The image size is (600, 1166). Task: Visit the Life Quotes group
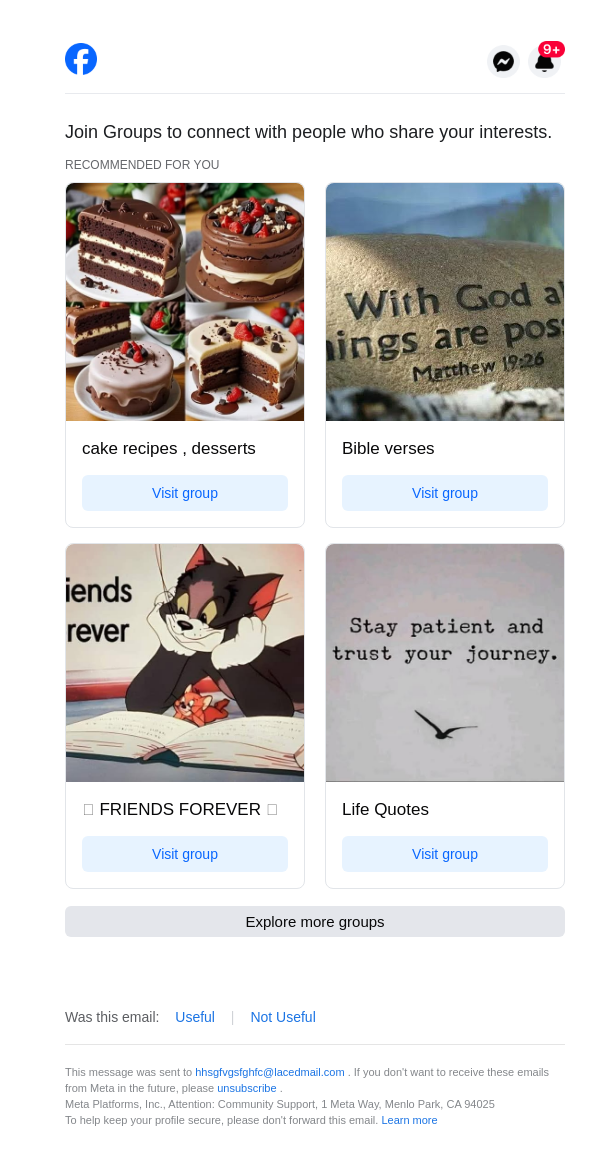(x=445, y=854)
